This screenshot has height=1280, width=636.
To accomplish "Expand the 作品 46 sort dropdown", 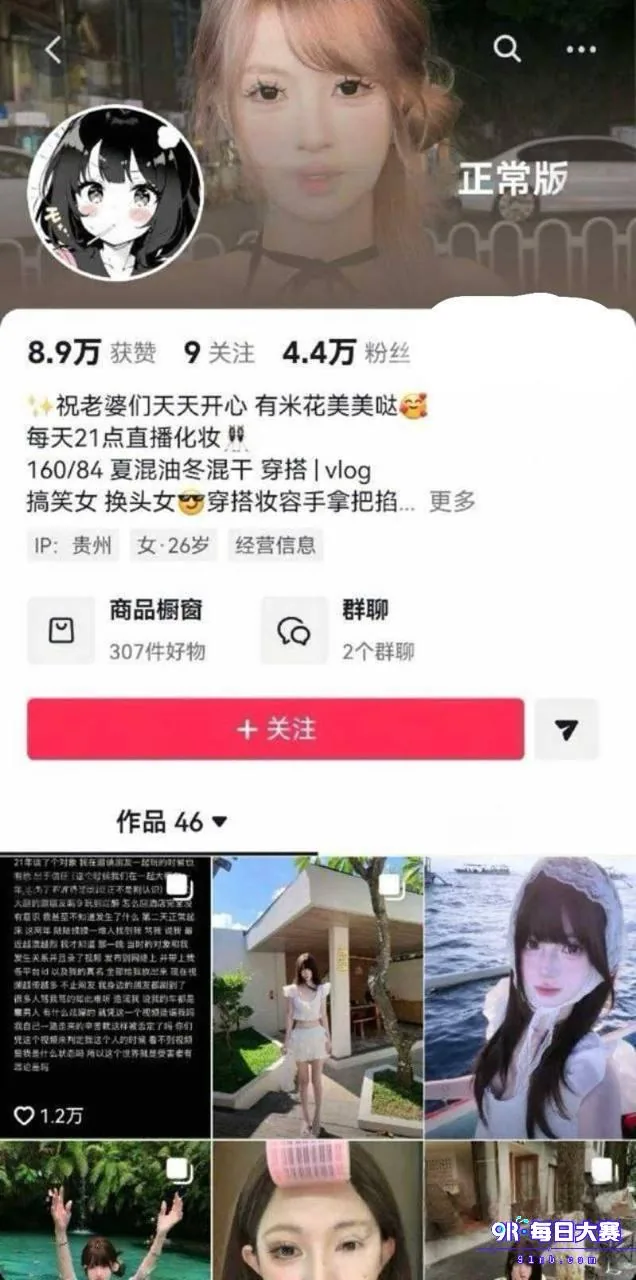I will [x=172, y=822].
